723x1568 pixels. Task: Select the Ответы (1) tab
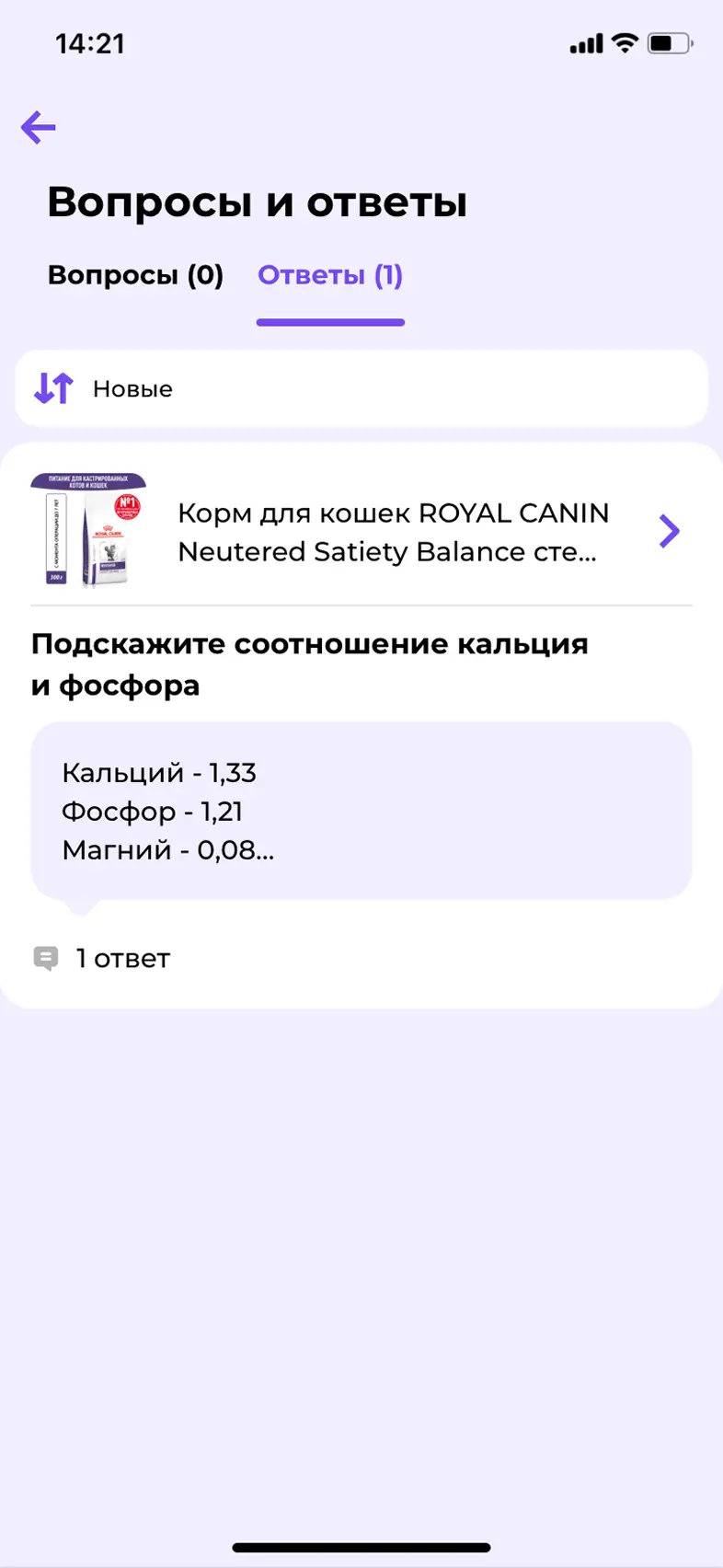[330, 275]
